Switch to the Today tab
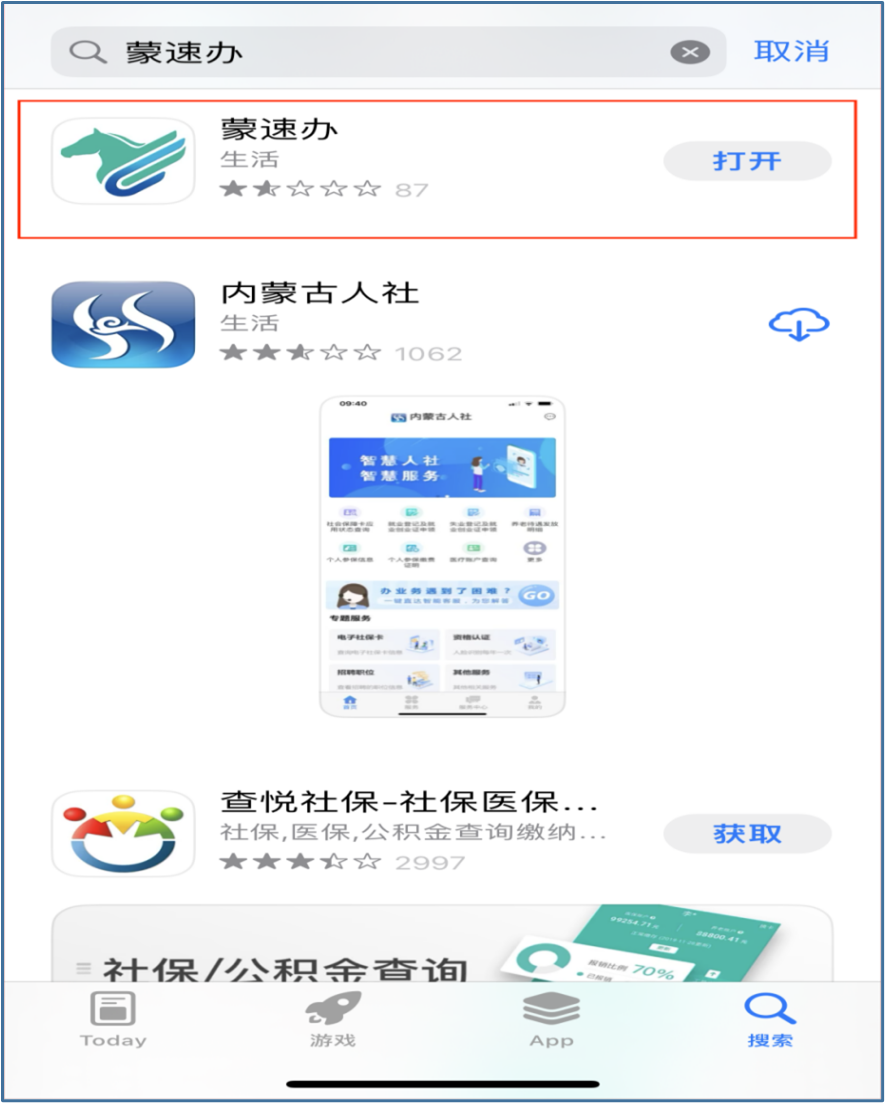The image size is (885, 1103). 113,1020
